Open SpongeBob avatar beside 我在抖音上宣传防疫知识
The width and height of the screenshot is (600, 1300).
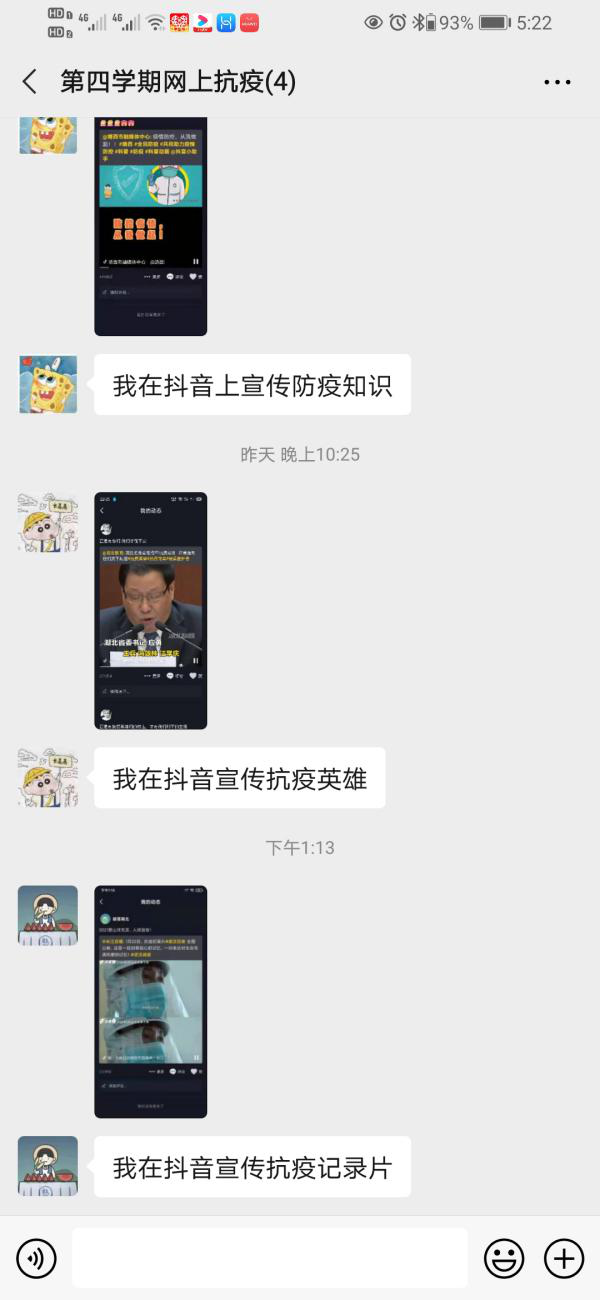click(48, 384)
